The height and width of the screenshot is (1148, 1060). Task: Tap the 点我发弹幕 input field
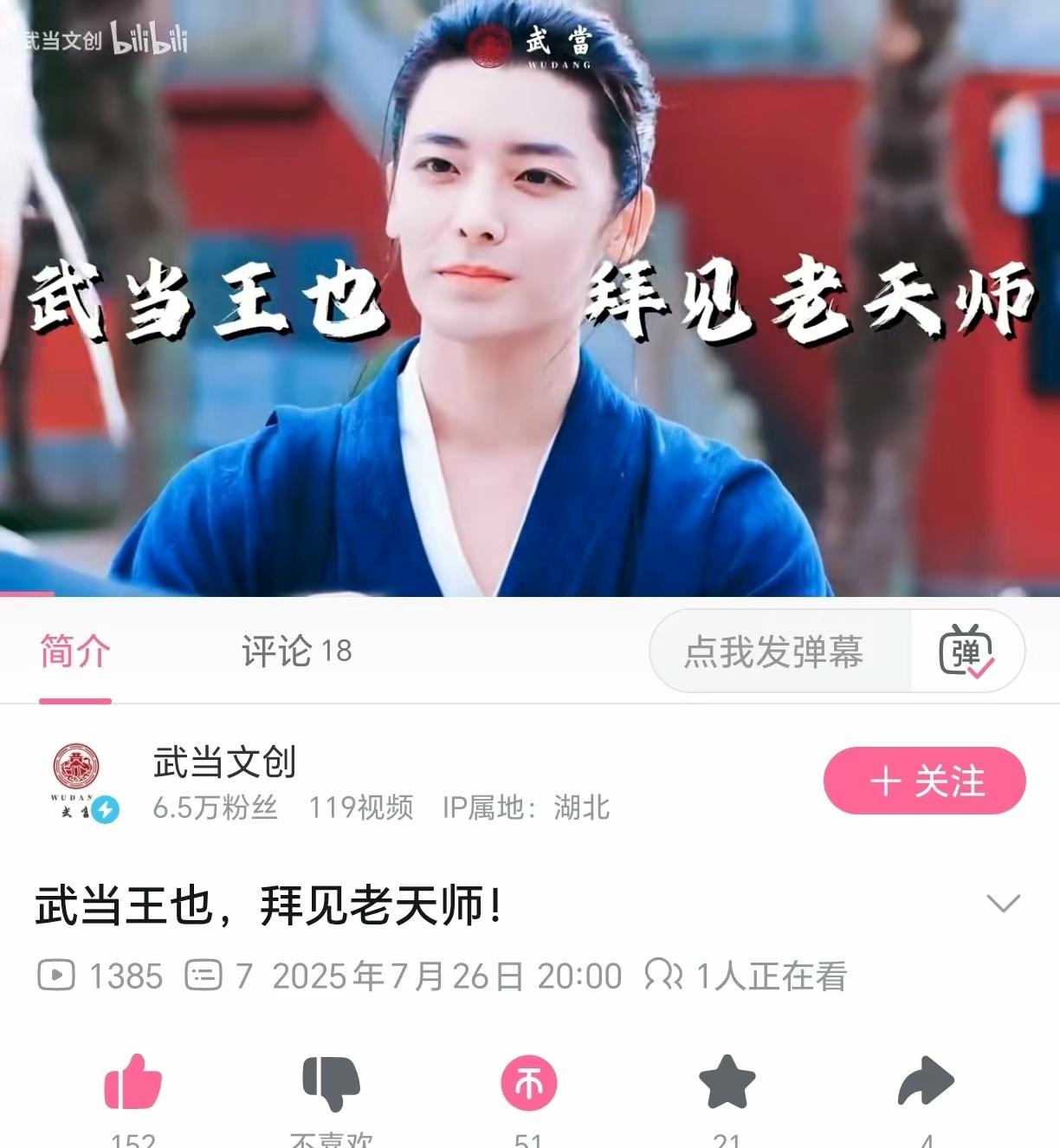click(773, 652)
